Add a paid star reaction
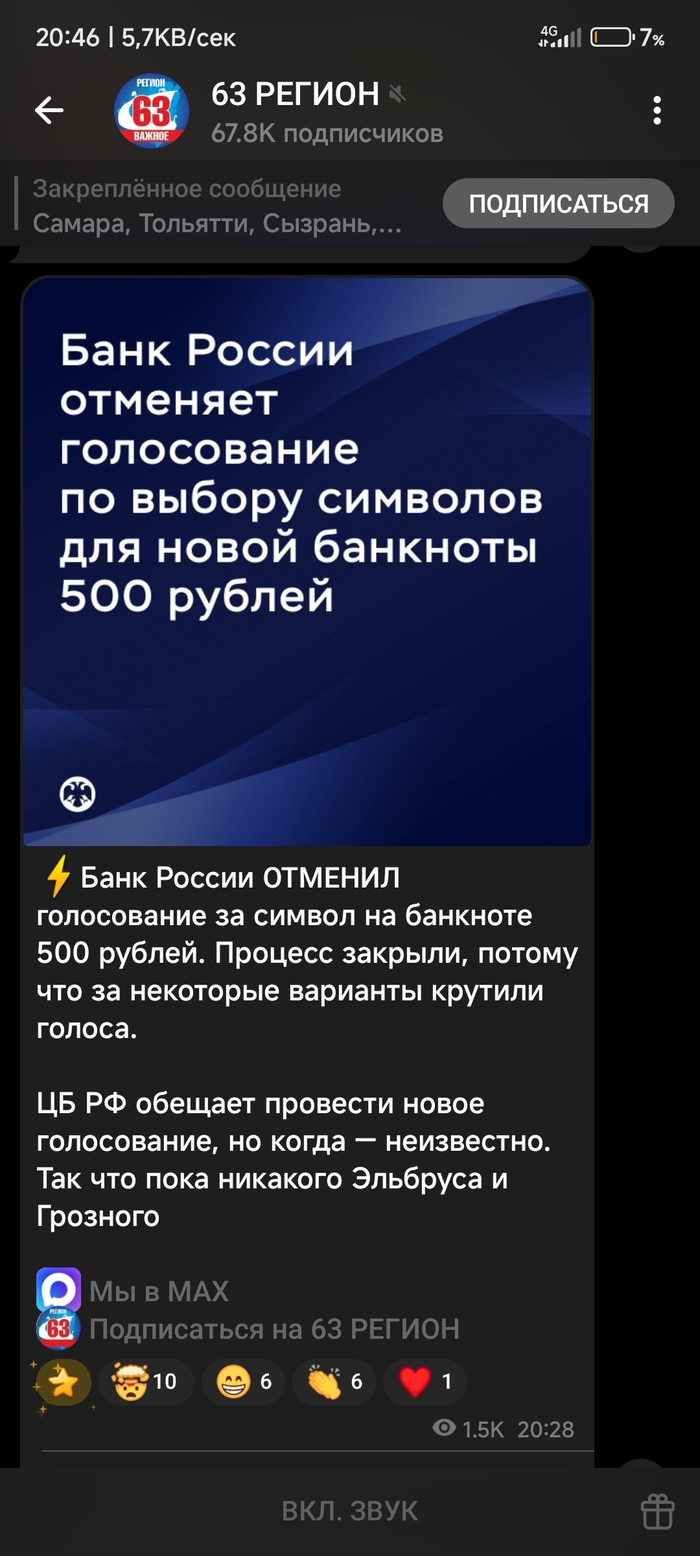Viewport: 700px width, 1556px height. (64, 1382)
